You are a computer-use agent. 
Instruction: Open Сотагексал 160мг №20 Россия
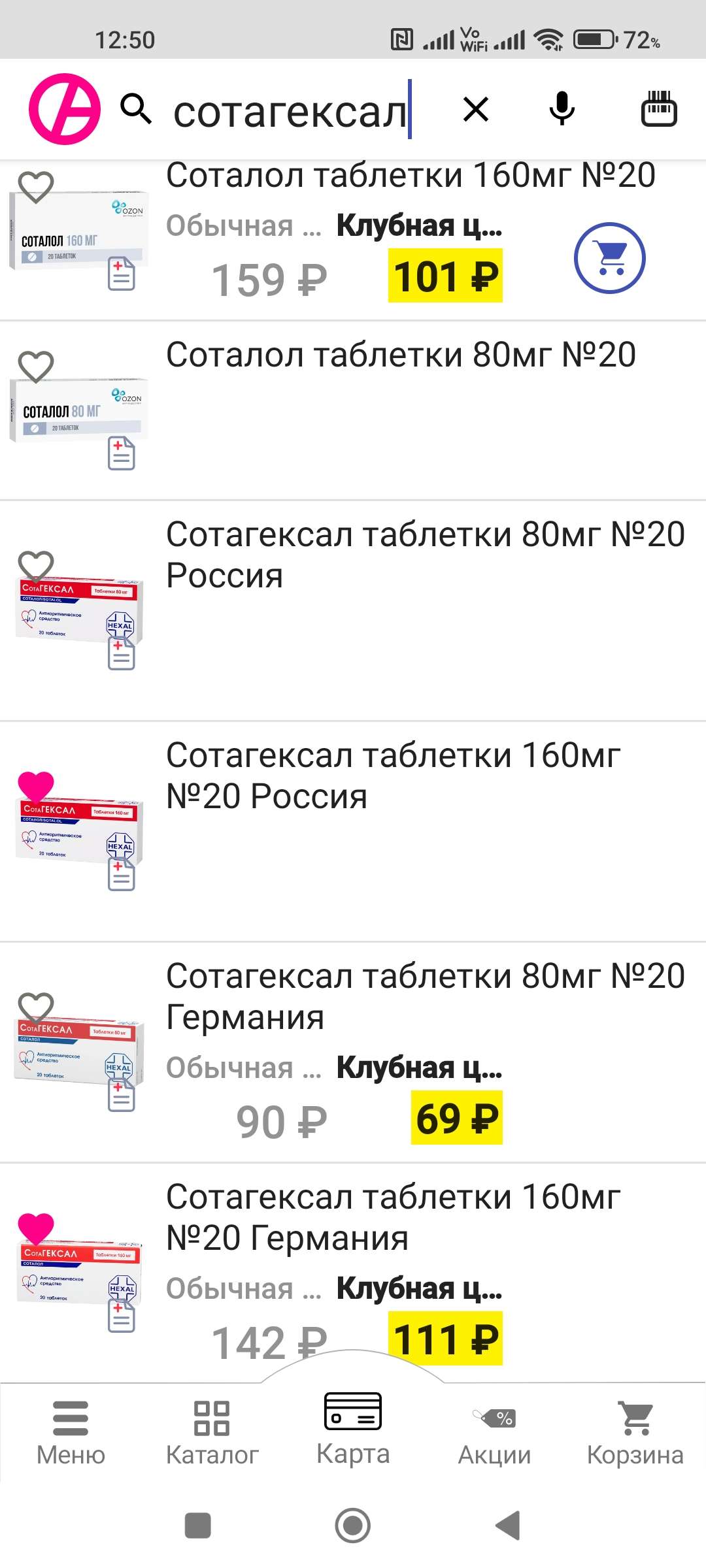[394, 776]
